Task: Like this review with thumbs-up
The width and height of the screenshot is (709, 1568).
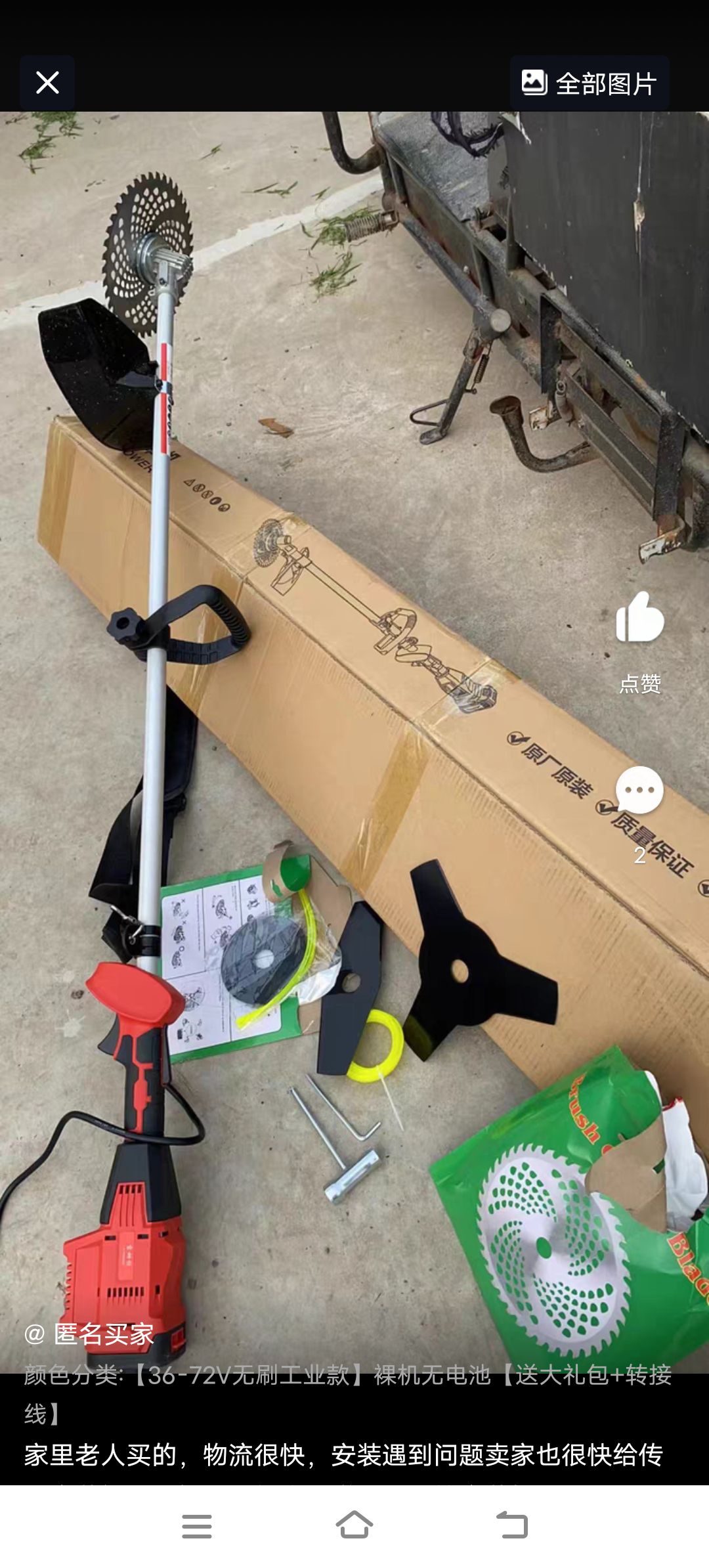Action: coord(639,619)
